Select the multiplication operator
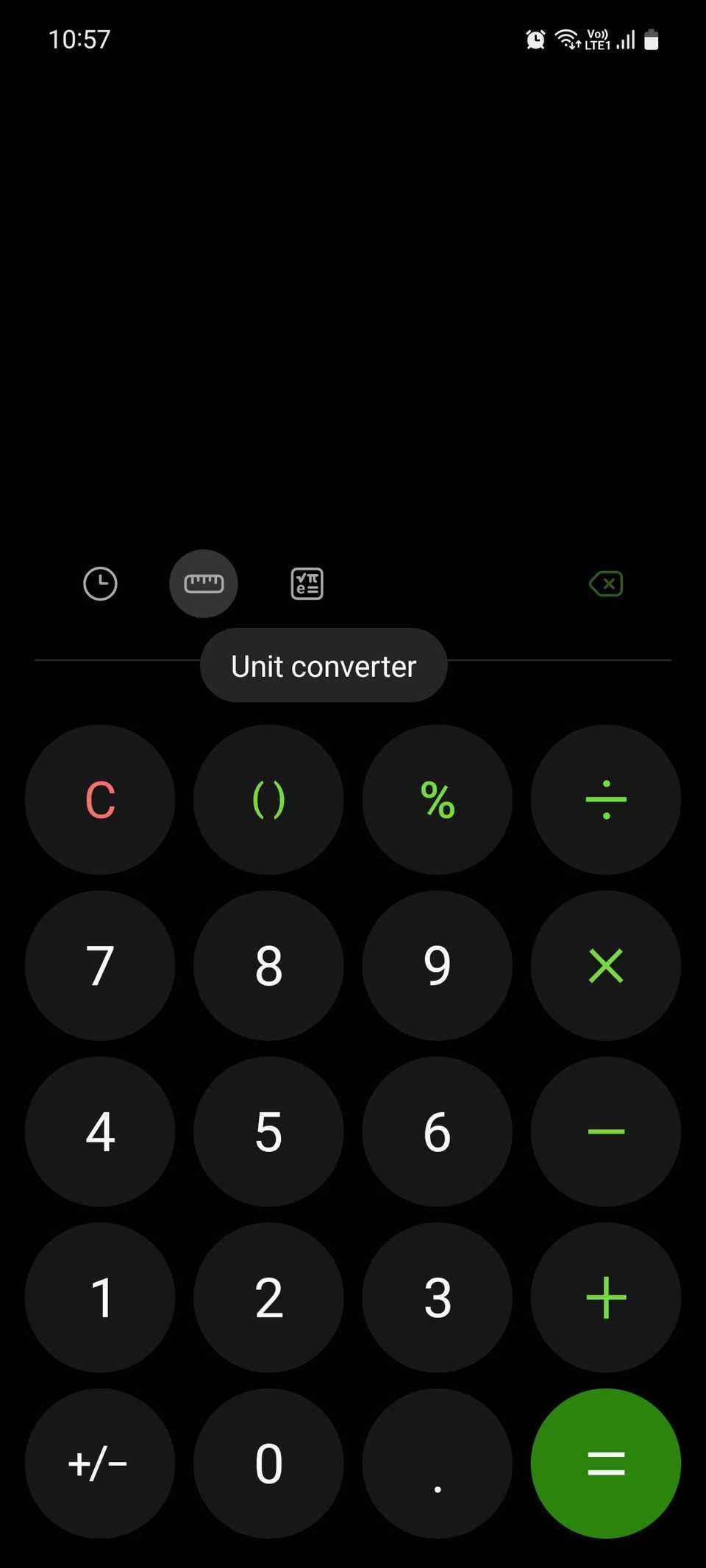706x1568 pixels. point(606,965)
